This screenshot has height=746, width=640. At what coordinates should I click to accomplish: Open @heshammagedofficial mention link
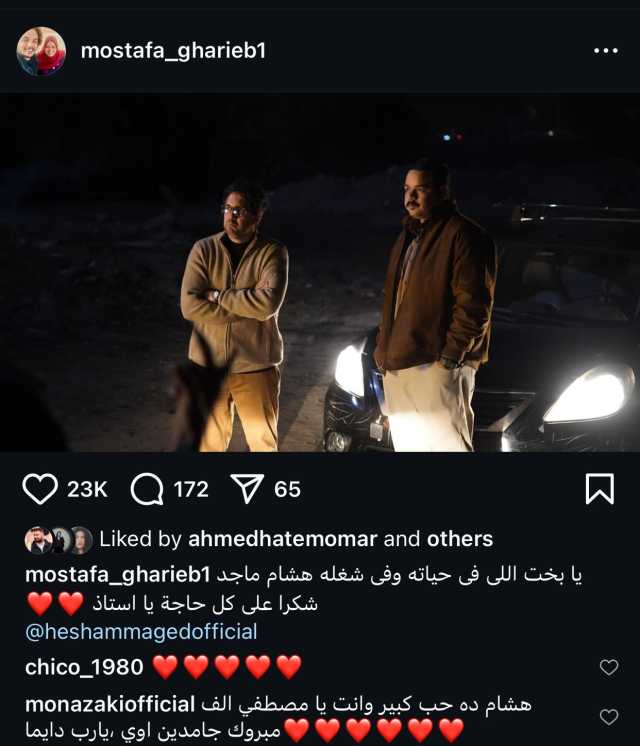[140, 632]
